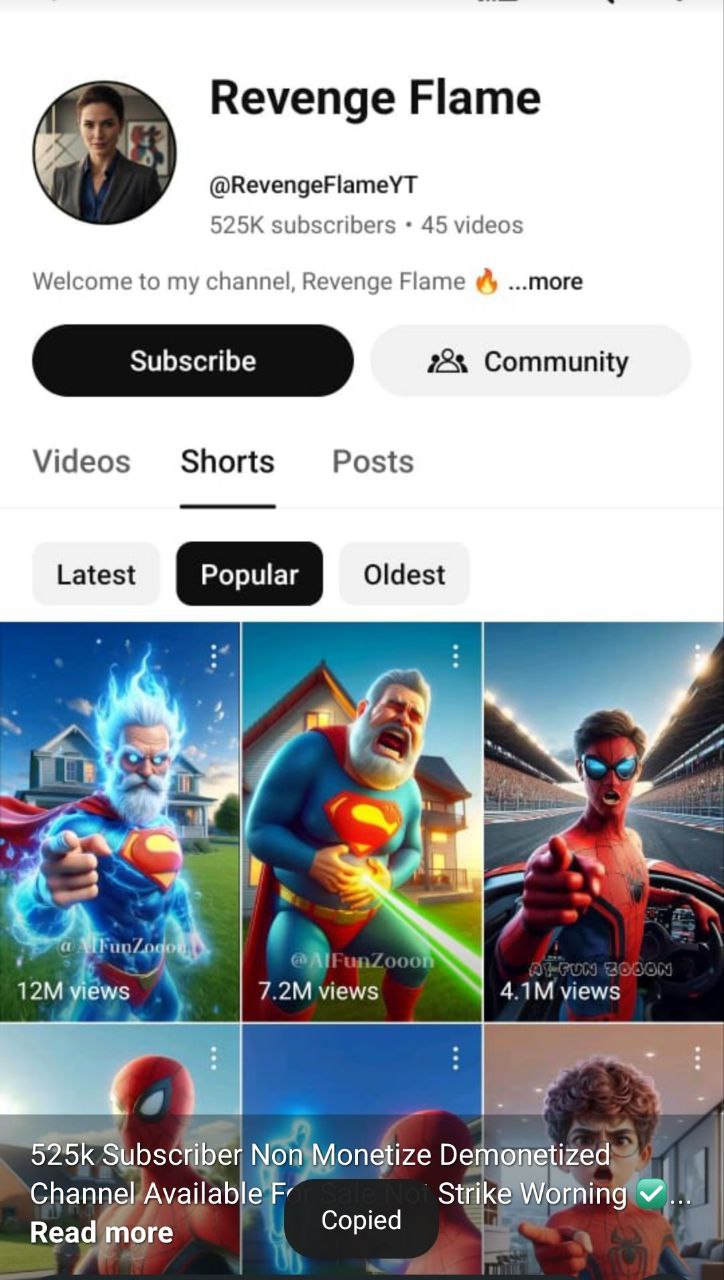Open options menu on the 12M views short

(x=213, y=656)
